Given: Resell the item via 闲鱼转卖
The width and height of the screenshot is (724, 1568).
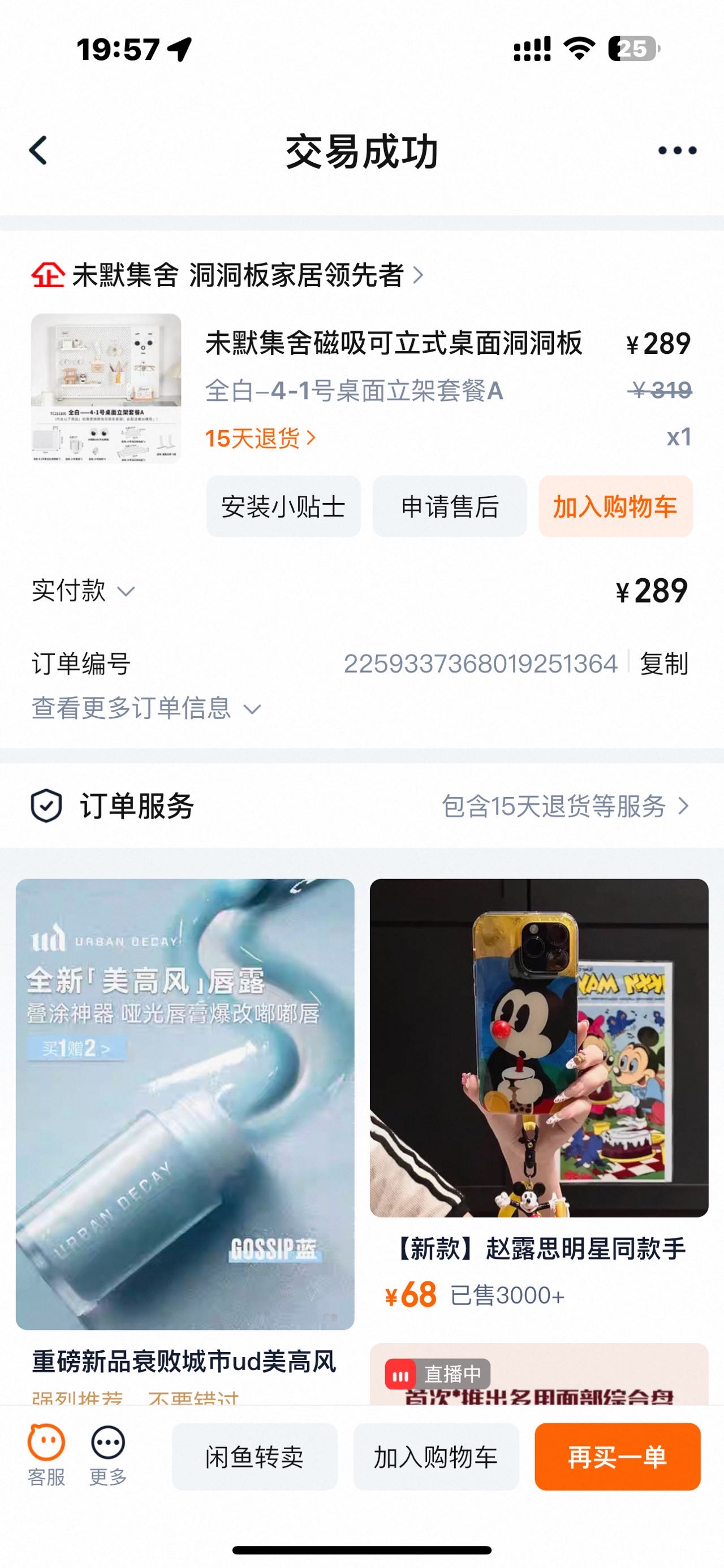Looking at the screenshot, I should point(255,1457).
